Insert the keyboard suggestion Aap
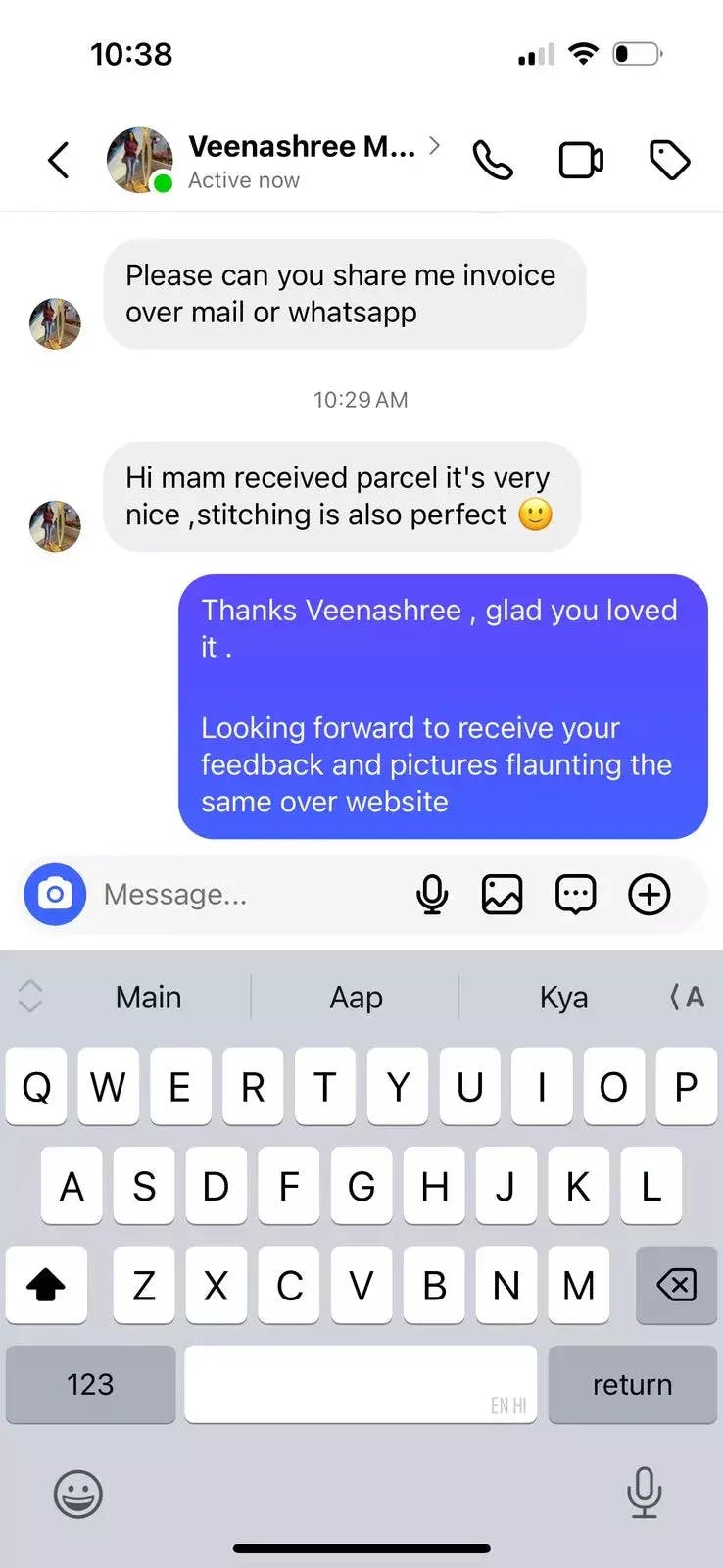The width and height of the screenshot is (723, 1568). [x=356, y=997]
